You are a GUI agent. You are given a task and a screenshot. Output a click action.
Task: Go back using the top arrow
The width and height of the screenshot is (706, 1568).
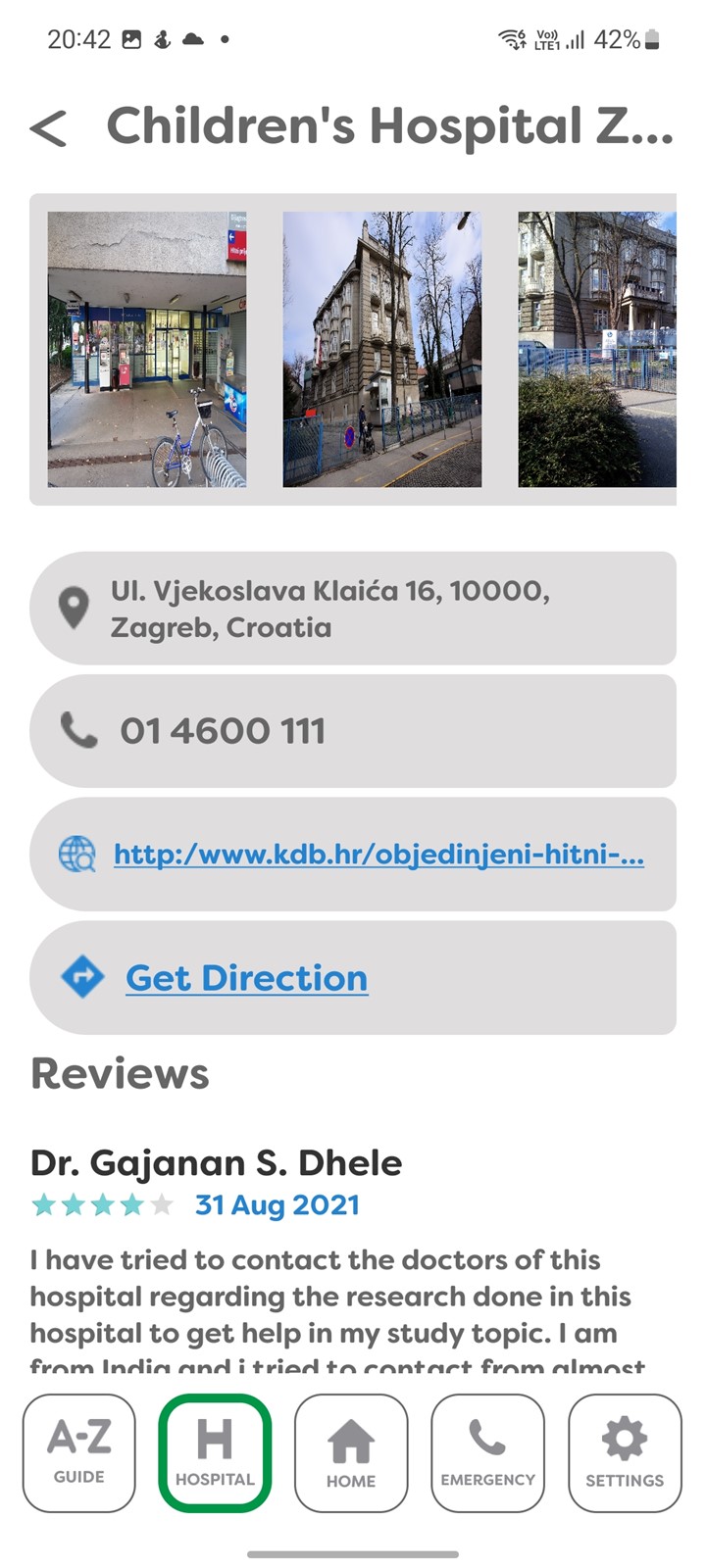click(49, 128)
